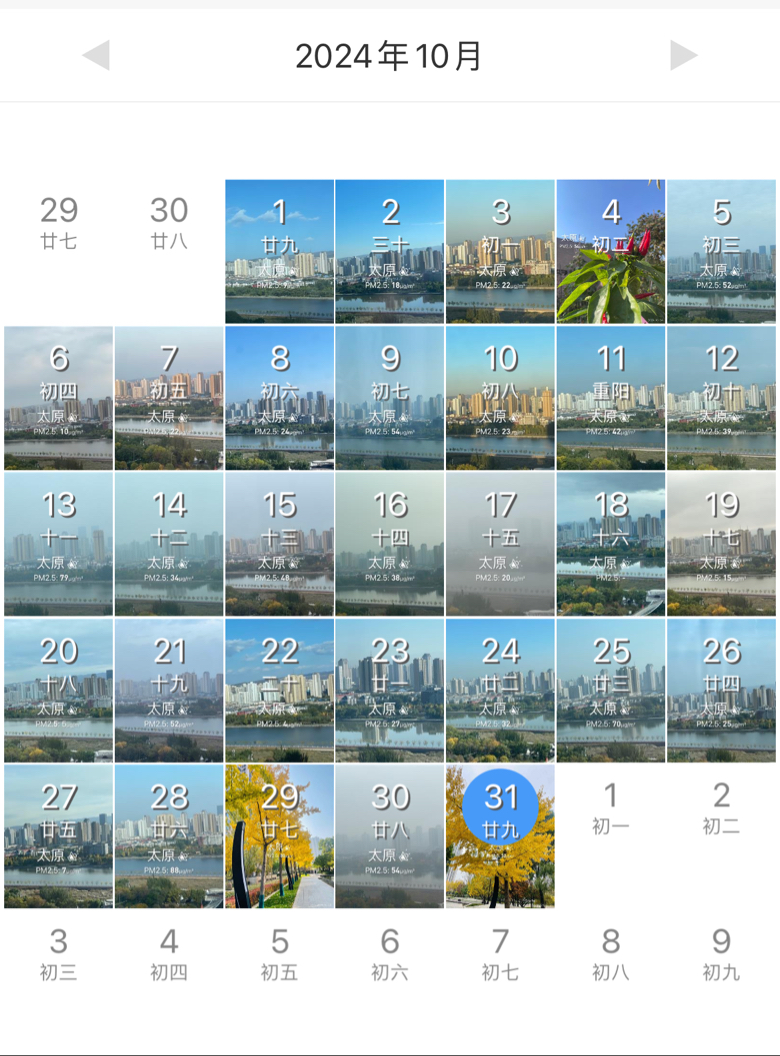
Task: View the October 8 skyline photo
Action: click(x=280, y=398)
